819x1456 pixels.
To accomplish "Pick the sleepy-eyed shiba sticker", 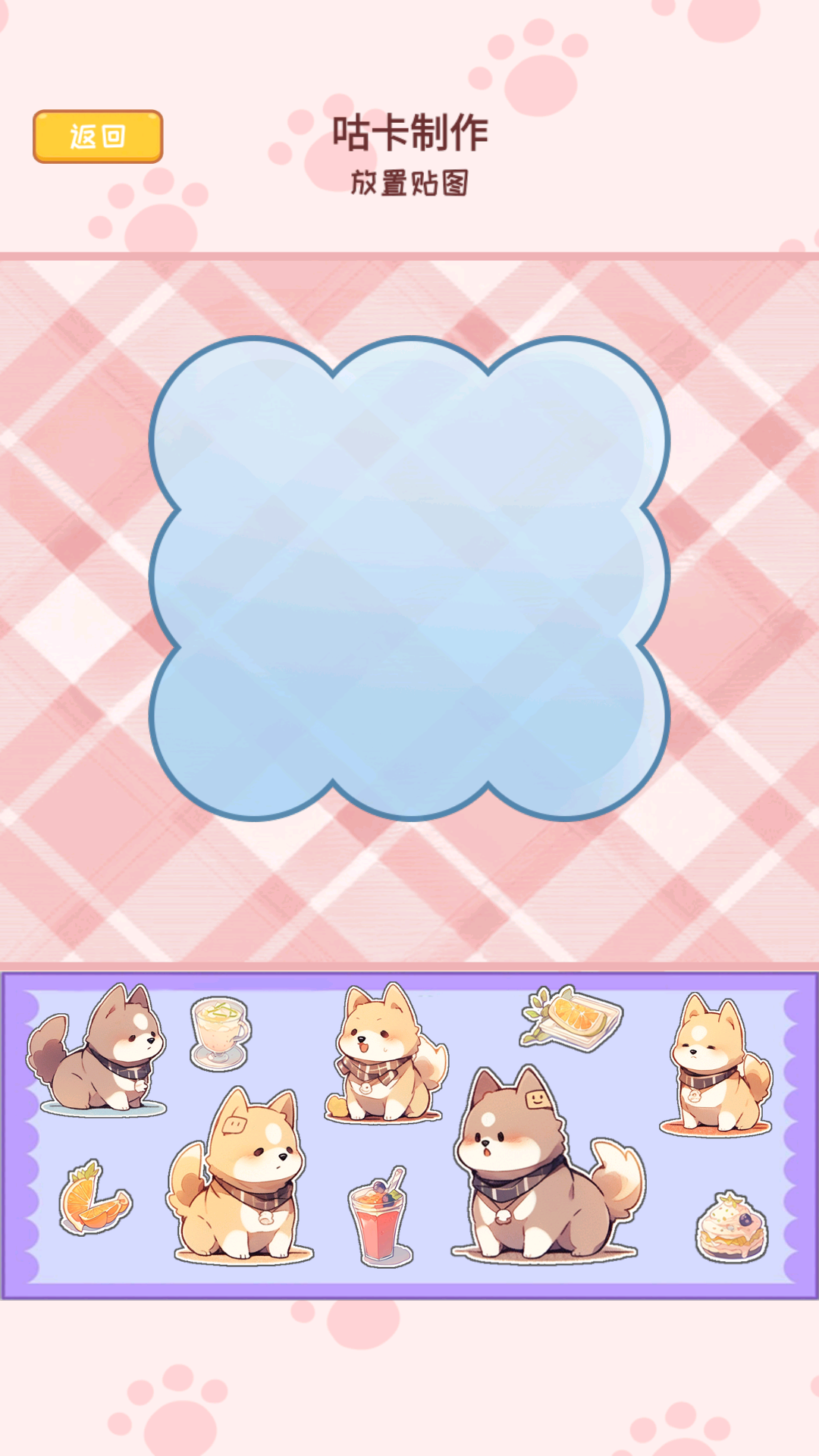I will point(716,1065).
